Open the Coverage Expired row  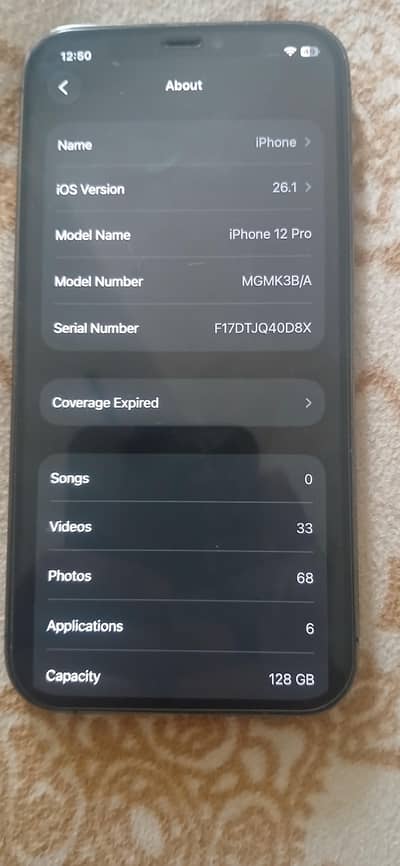coord(182,403)
